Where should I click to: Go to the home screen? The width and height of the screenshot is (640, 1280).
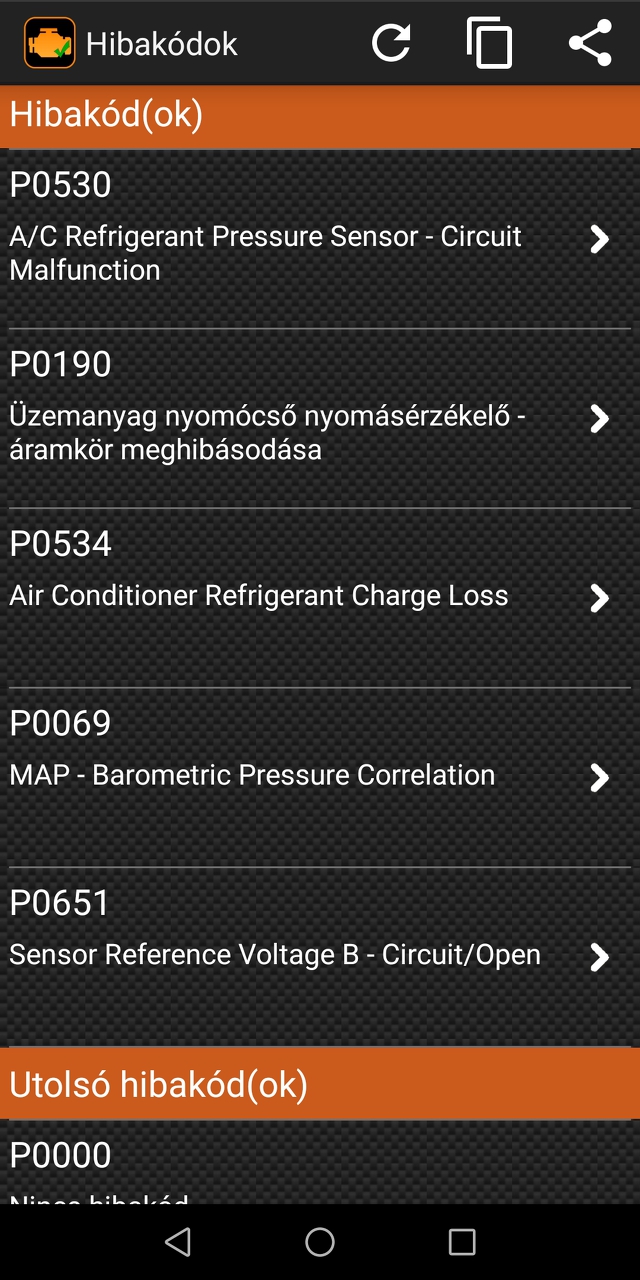(x=320, y=1242)
